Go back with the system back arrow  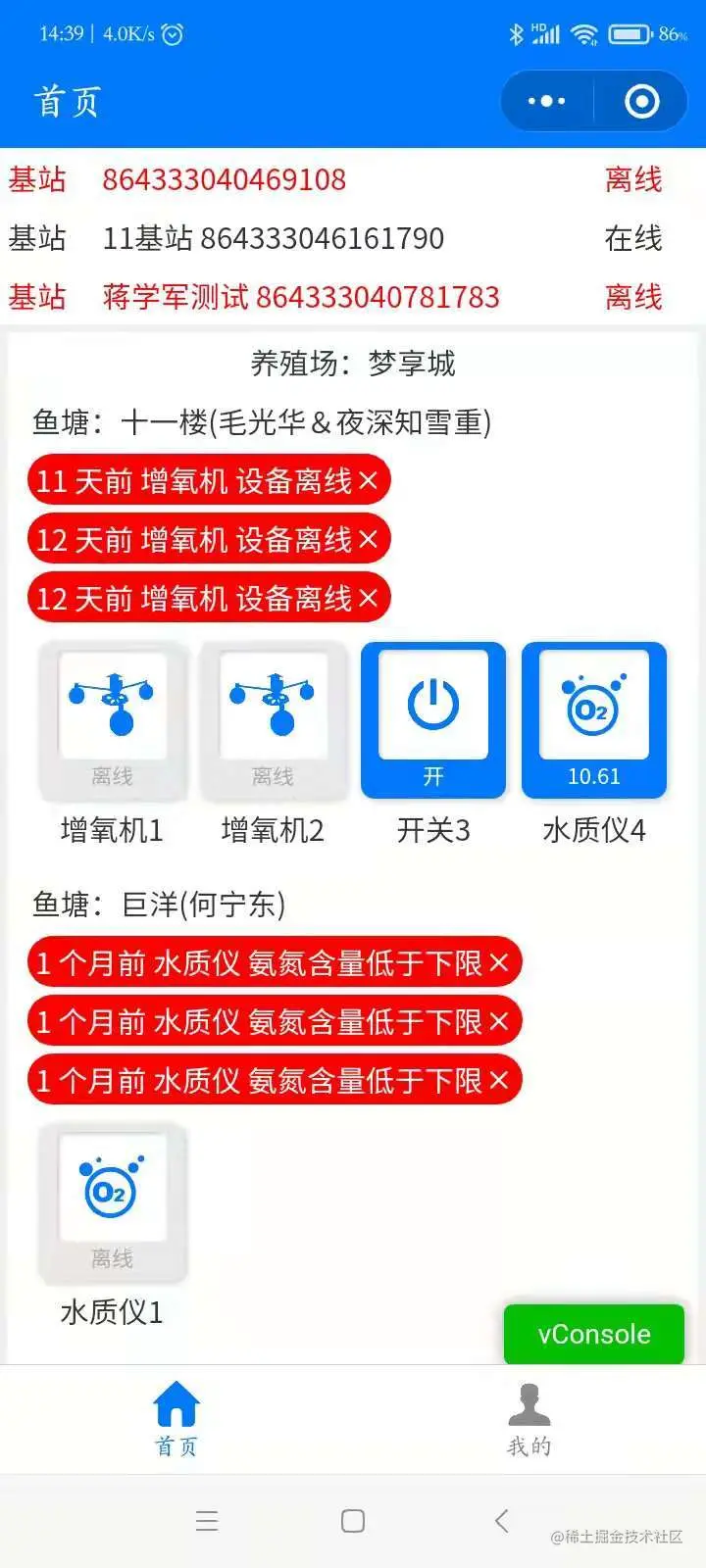click(502, 1521)
